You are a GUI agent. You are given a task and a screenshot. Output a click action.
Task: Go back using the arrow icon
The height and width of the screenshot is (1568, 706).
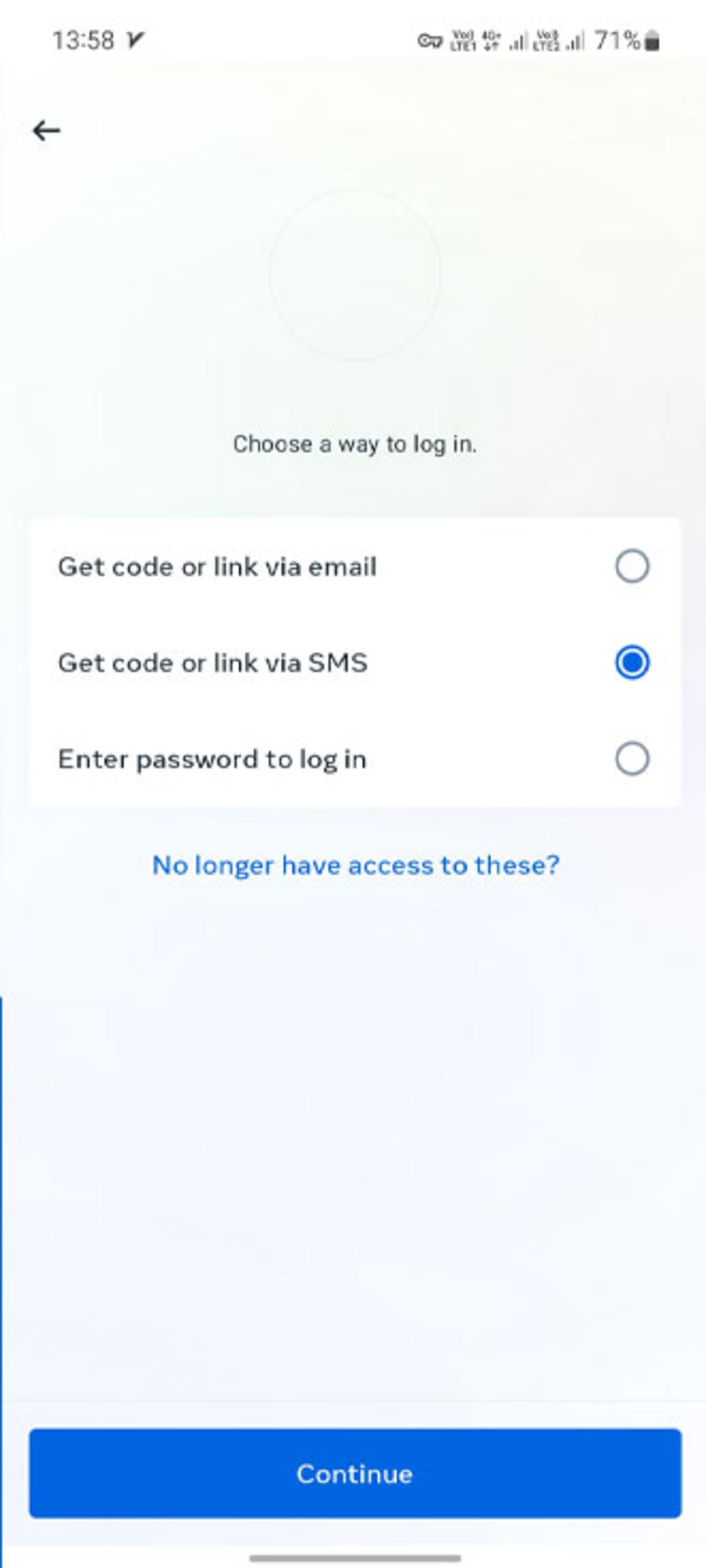tap(46, 130)
